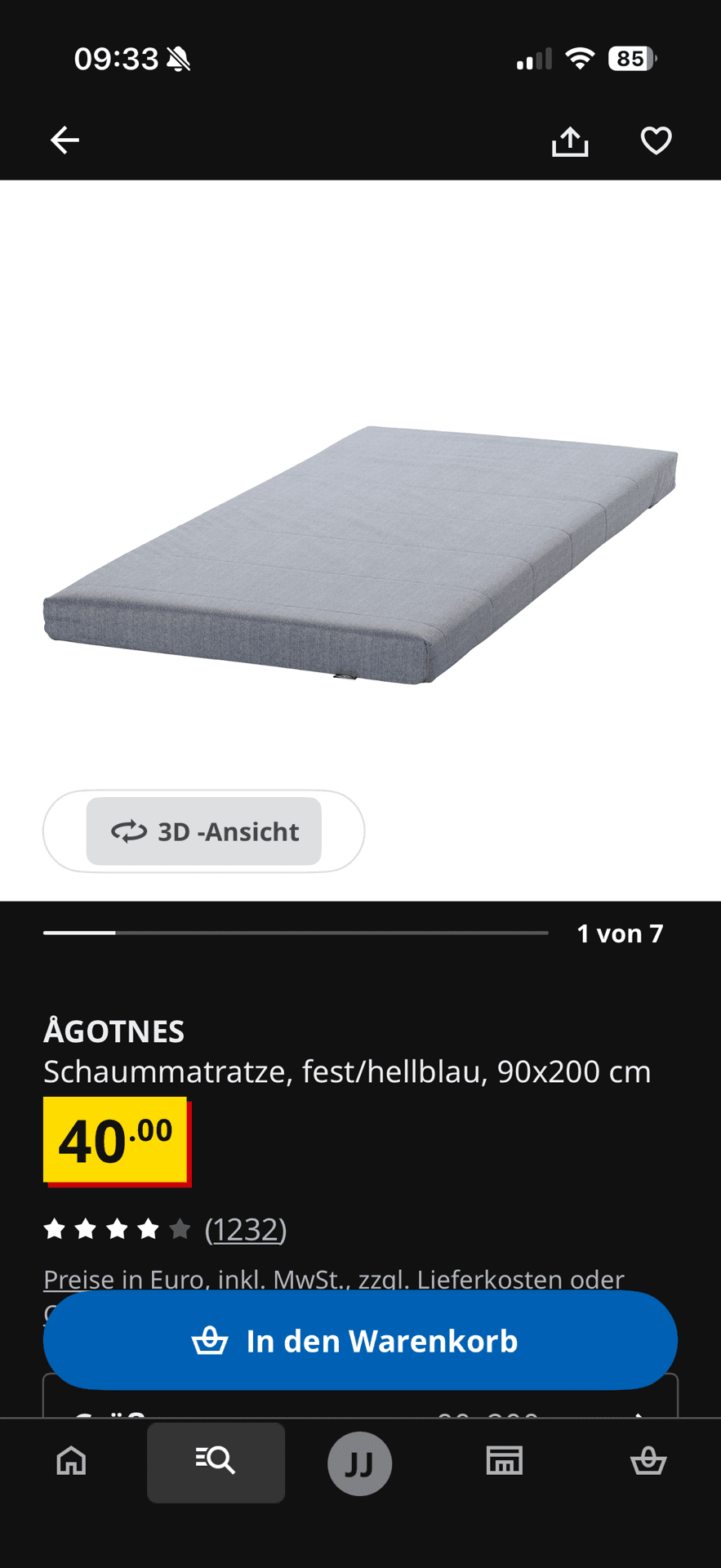Viewport: 721px width, 1568px height.
Task: Open the share options for this product
Action: tap(570, 140)
